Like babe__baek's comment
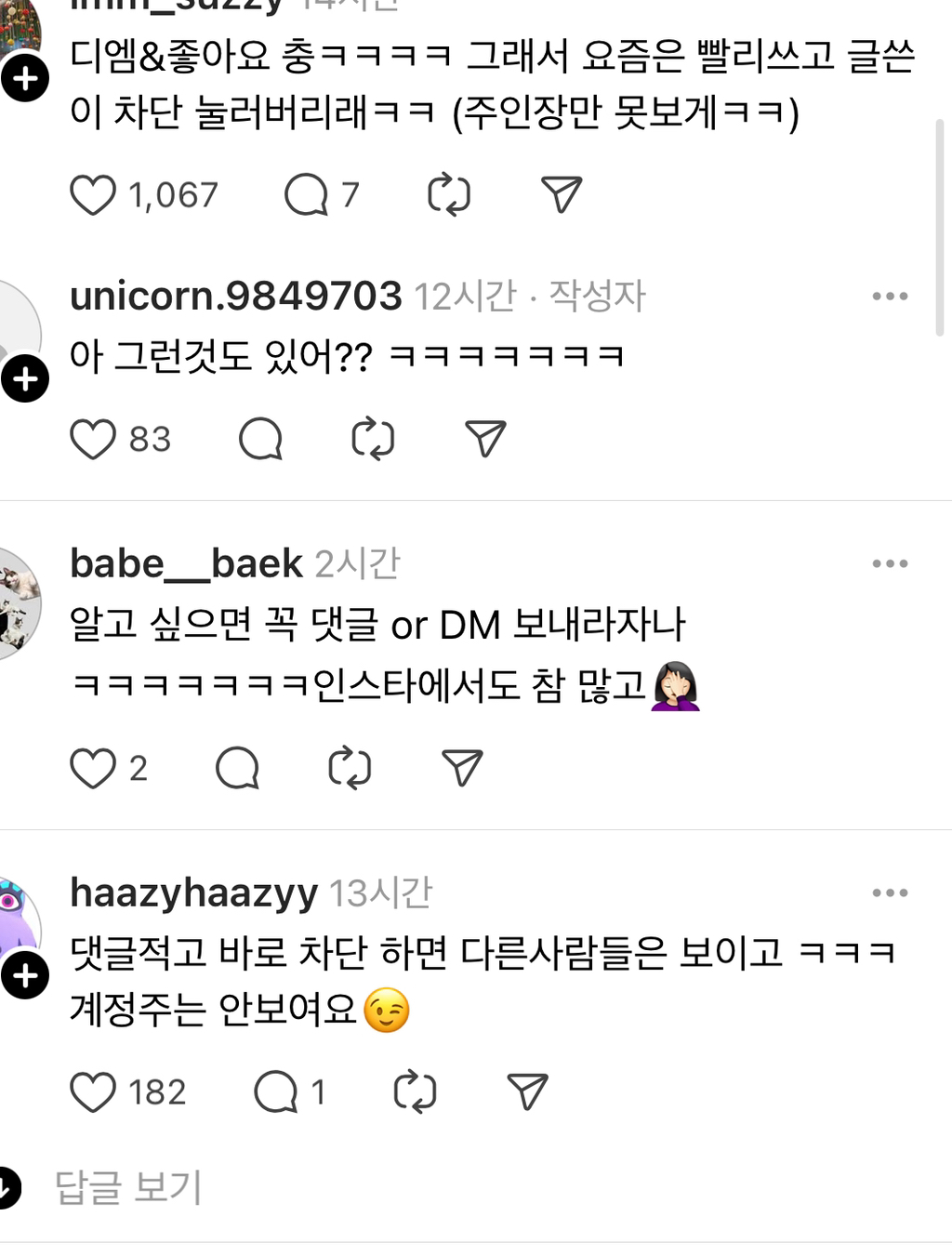The image size is (952, 1256). tap(93, 769)
